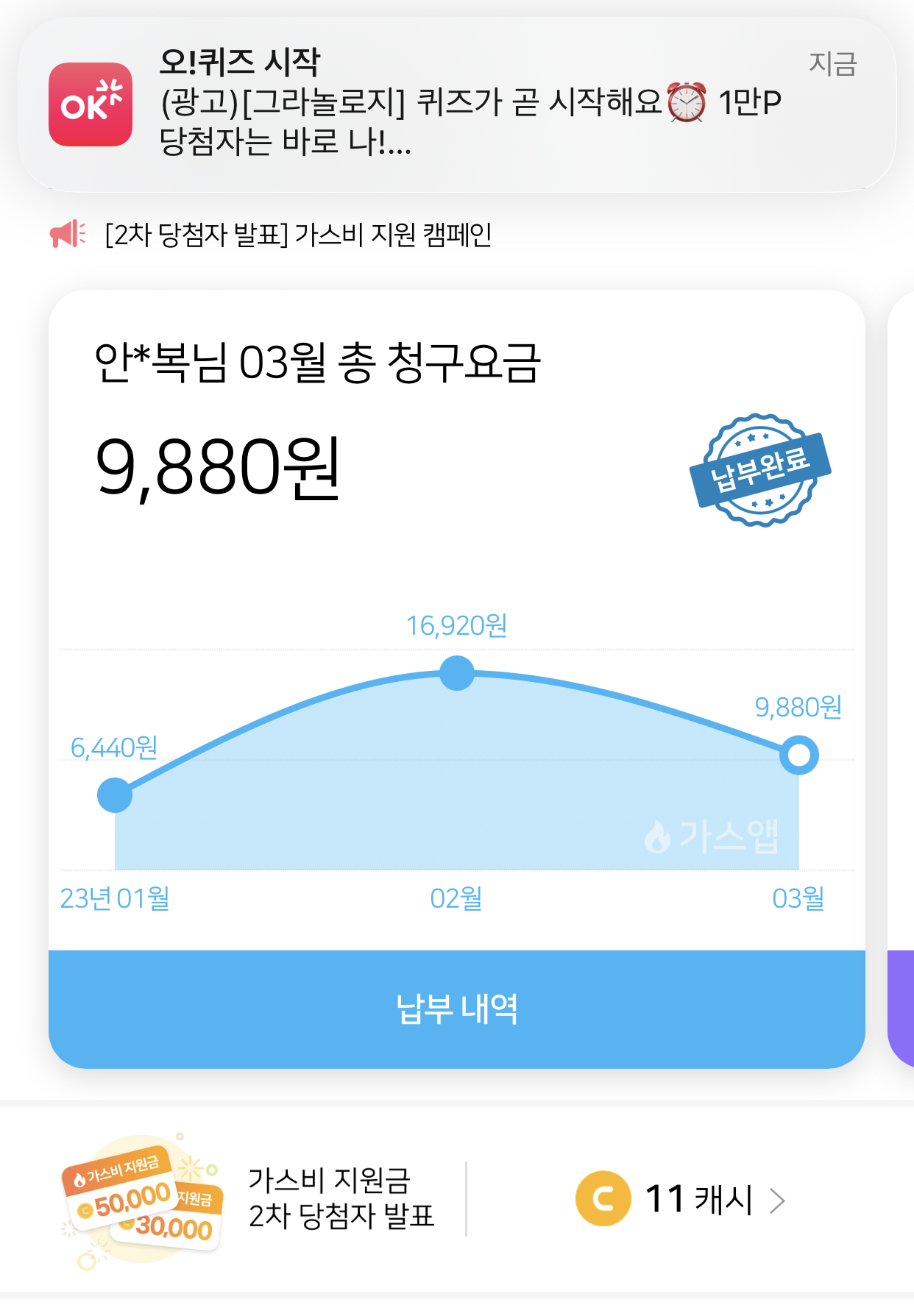Select the 03월 point on the chart
This screenshot has width=914, height=1316.
pyautogui.click(x=798, y=755)
